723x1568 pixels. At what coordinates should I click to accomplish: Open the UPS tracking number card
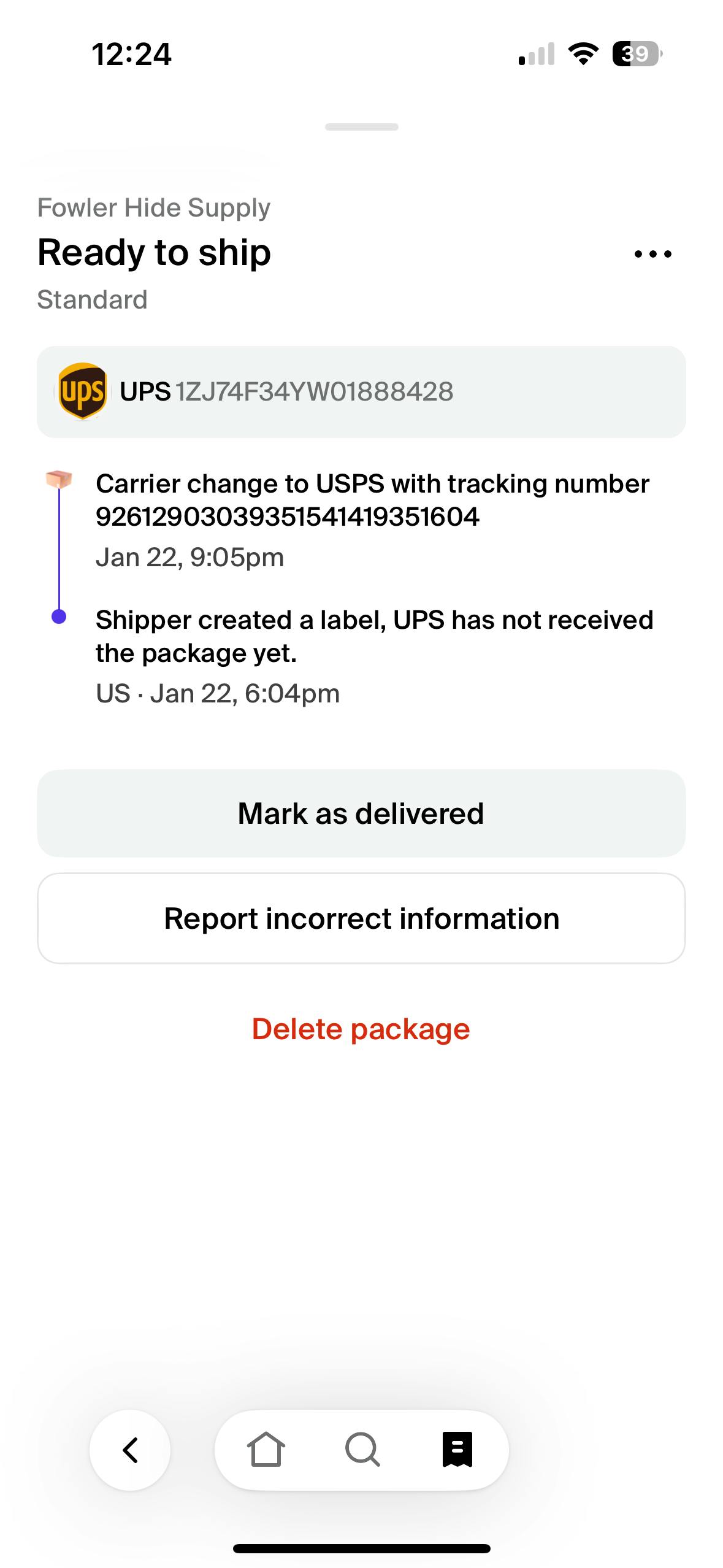361,392
